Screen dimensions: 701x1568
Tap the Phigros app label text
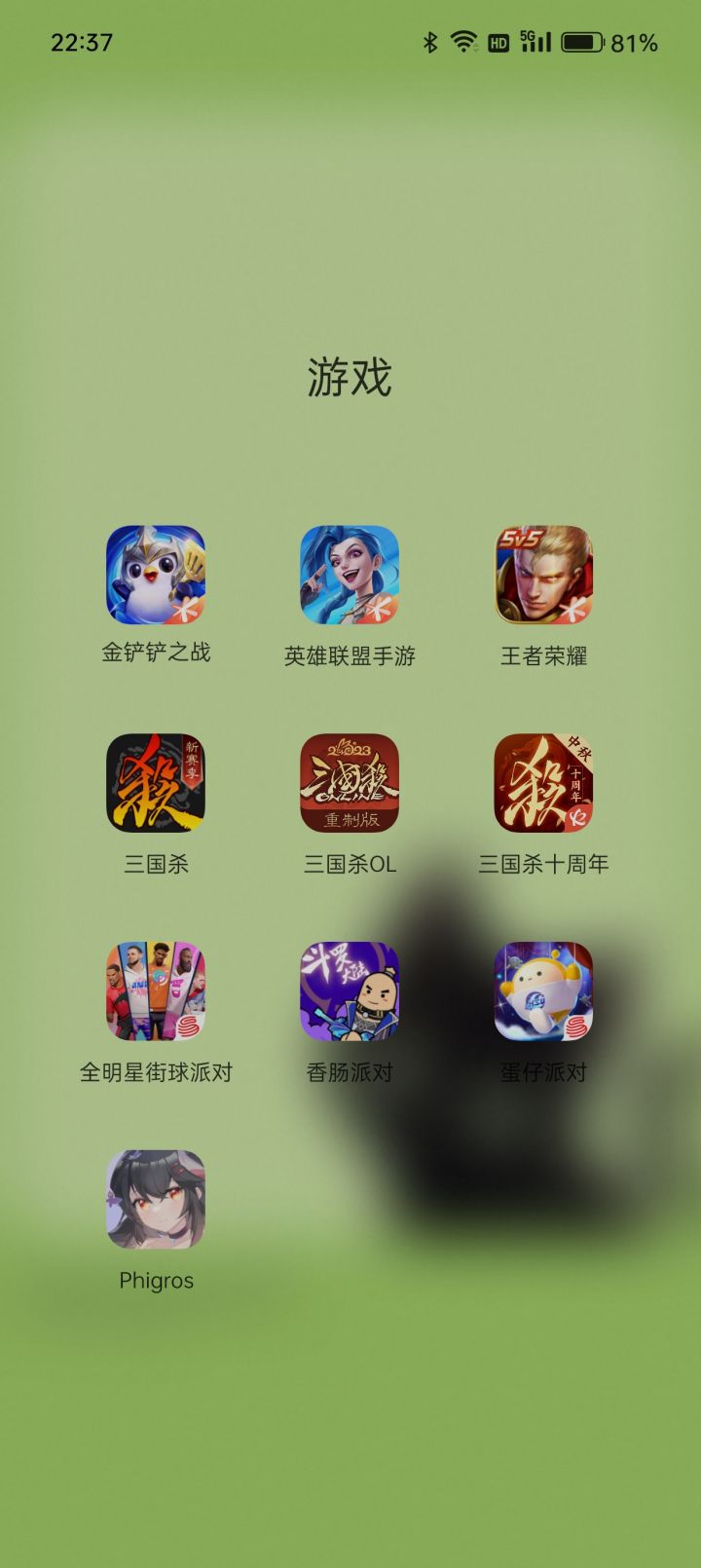[x=156, y=1281]
